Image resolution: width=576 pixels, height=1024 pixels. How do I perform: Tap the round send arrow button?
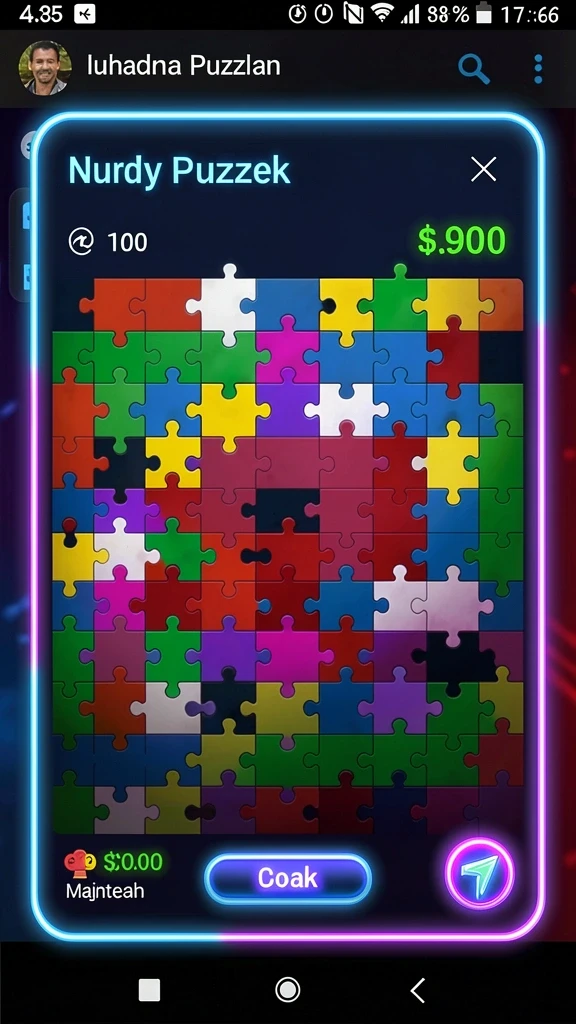click(x=479, y=873)
